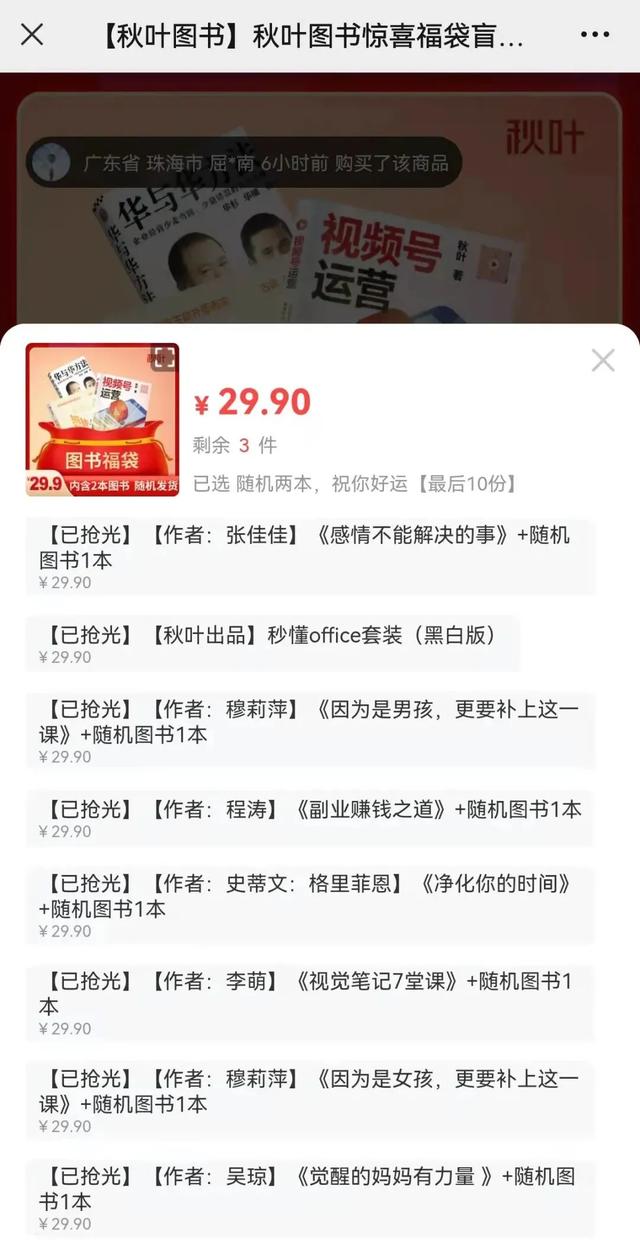Pick the 《副业赚钱之道》 option
Image resolution: width=640 pixels, height=1240 pixels.
coord(310,818)
